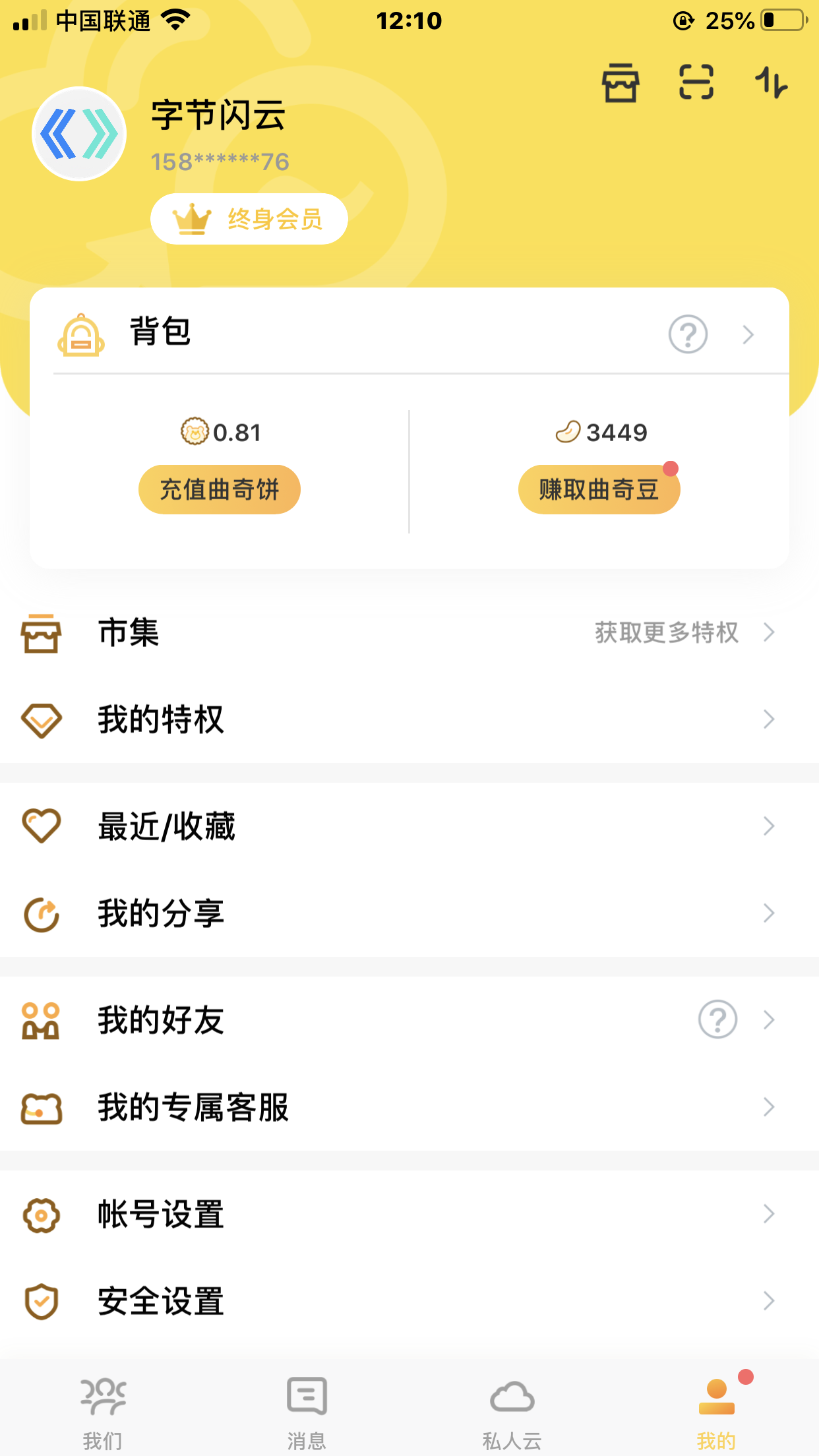Tap 充值曲奇饼 button
The image size is (819, 1456).
coord(220,489)
